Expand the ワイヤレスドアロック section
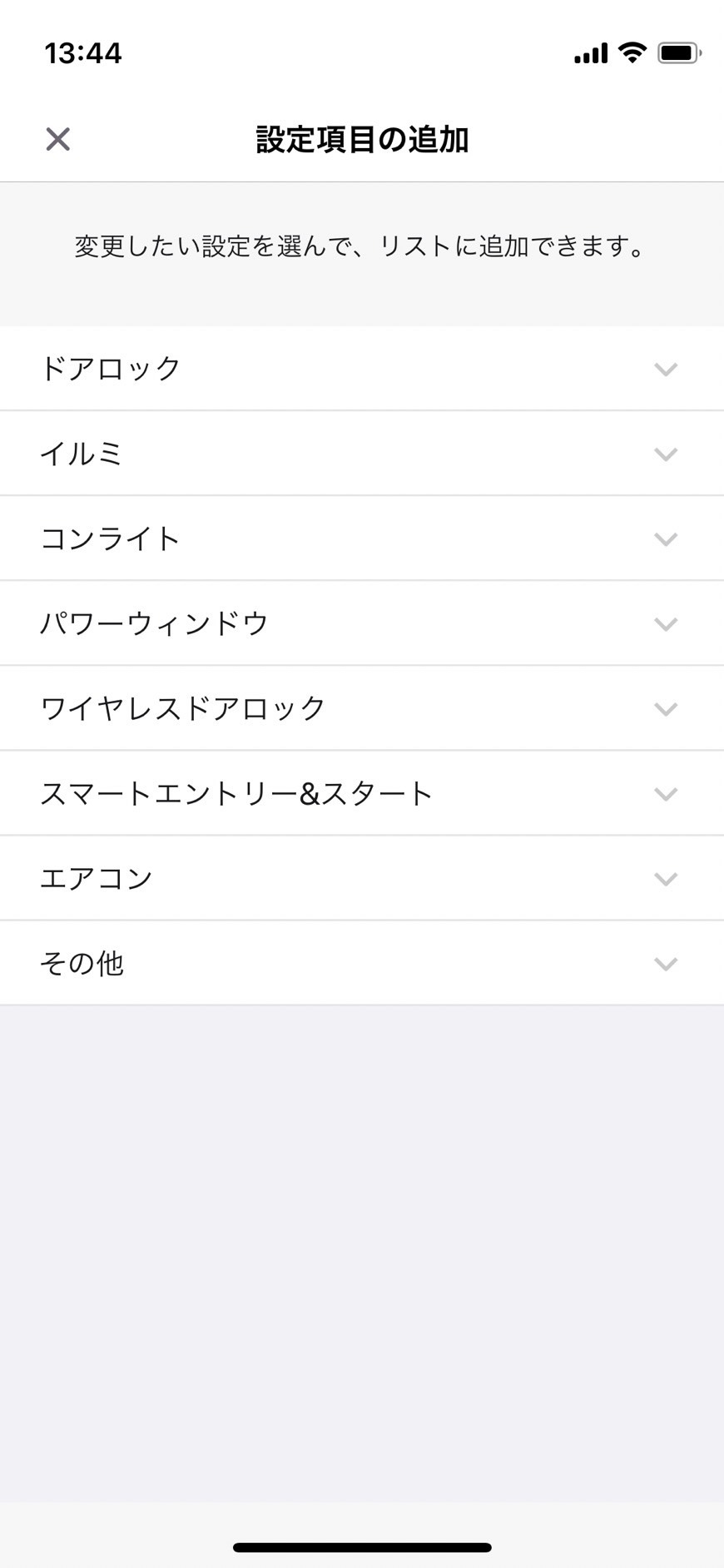 coord(362,708)
